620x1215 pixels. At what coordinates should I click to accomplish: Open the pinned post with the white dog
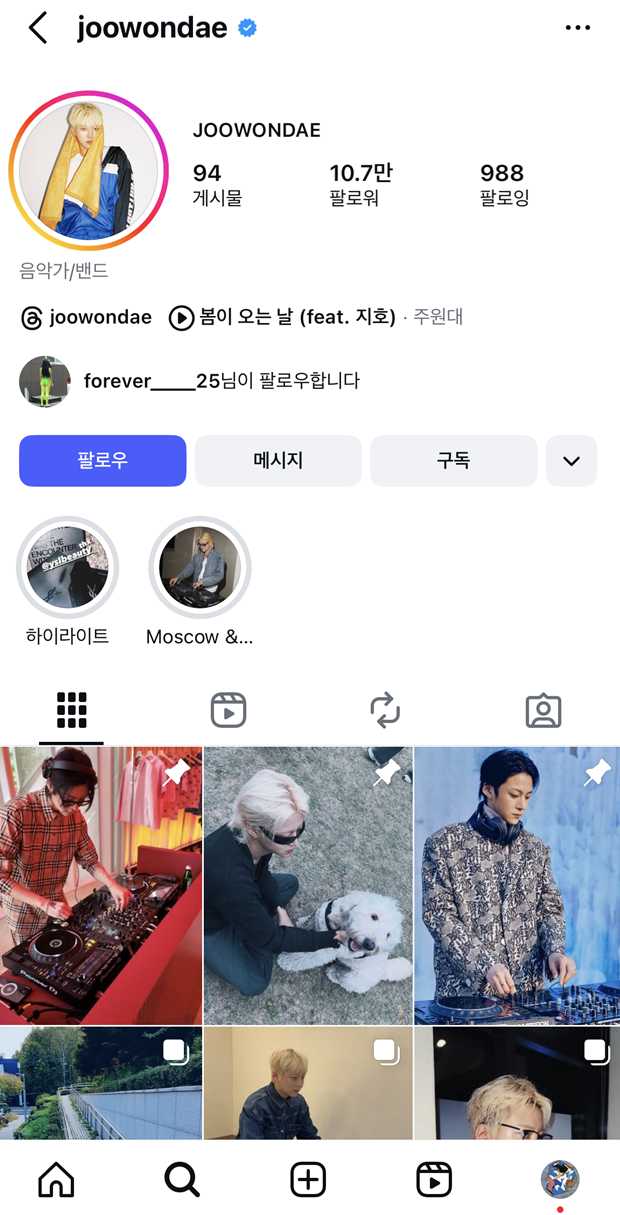pos(308,885)
